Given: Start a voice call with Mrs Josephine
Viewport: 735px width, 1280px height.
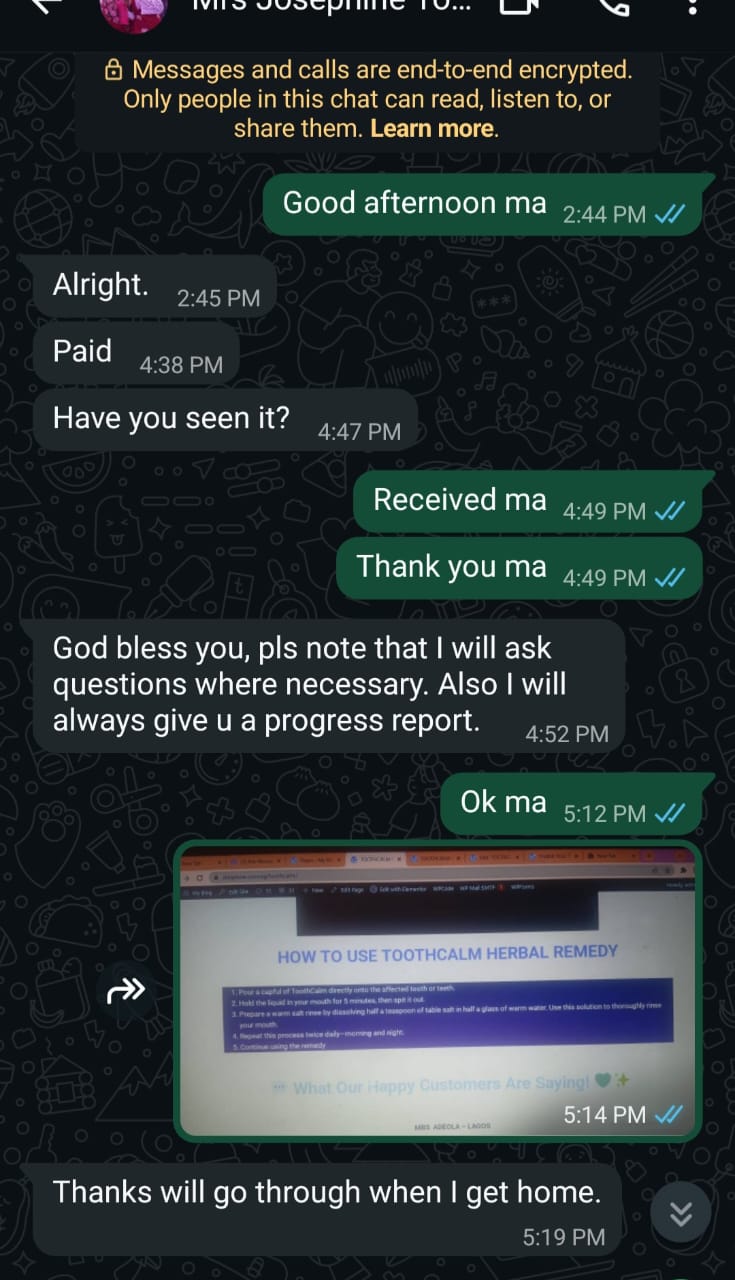Looking at the screenshot, I should point(612,8).
